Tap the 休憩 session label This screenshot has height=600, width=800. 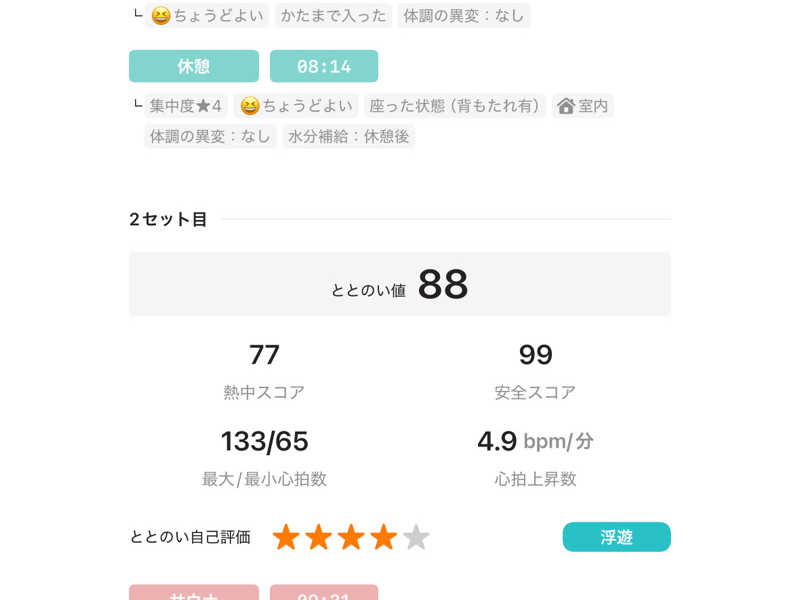[194, 66]
